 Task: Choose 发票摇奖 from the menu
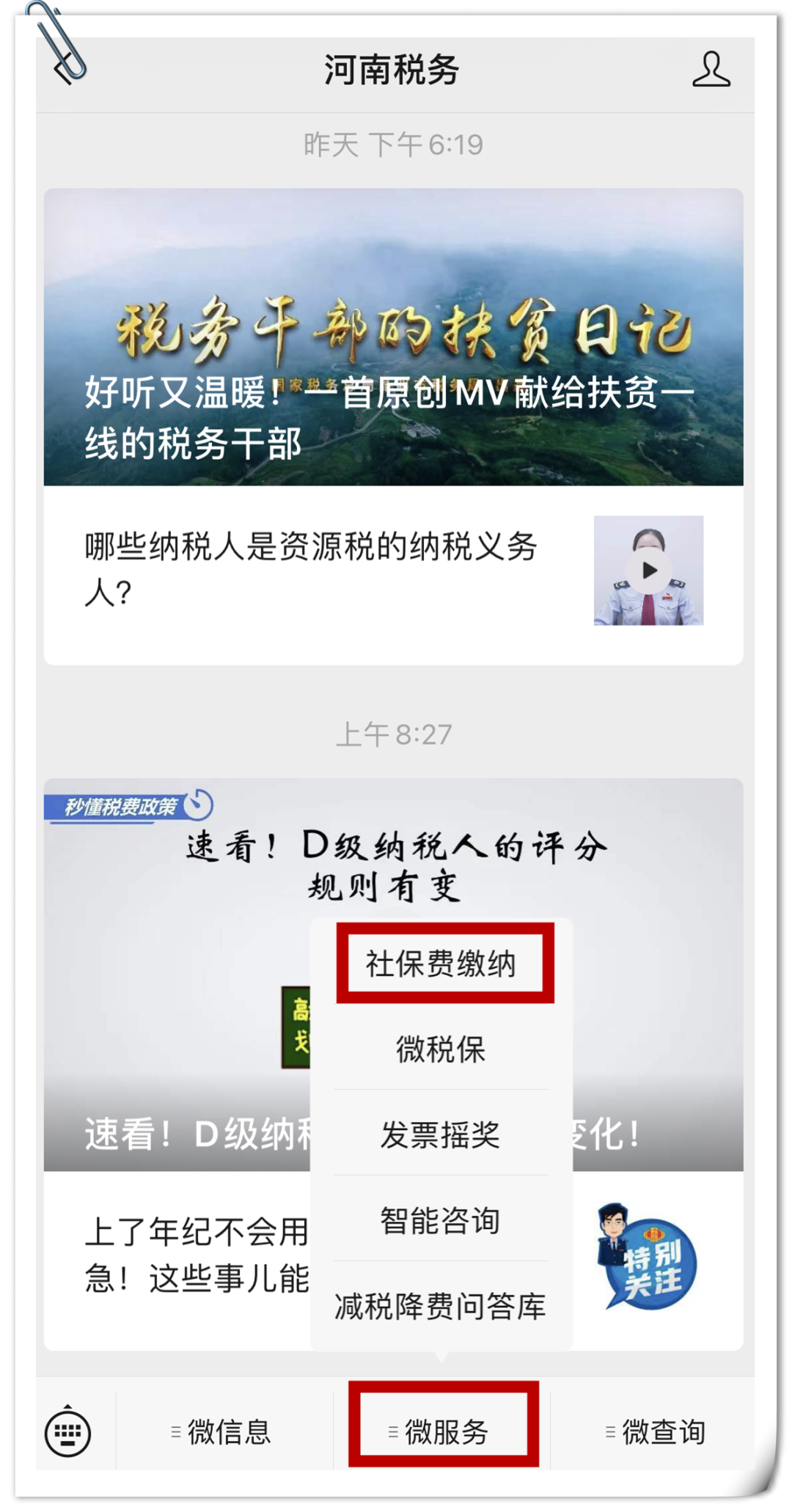441,1135
